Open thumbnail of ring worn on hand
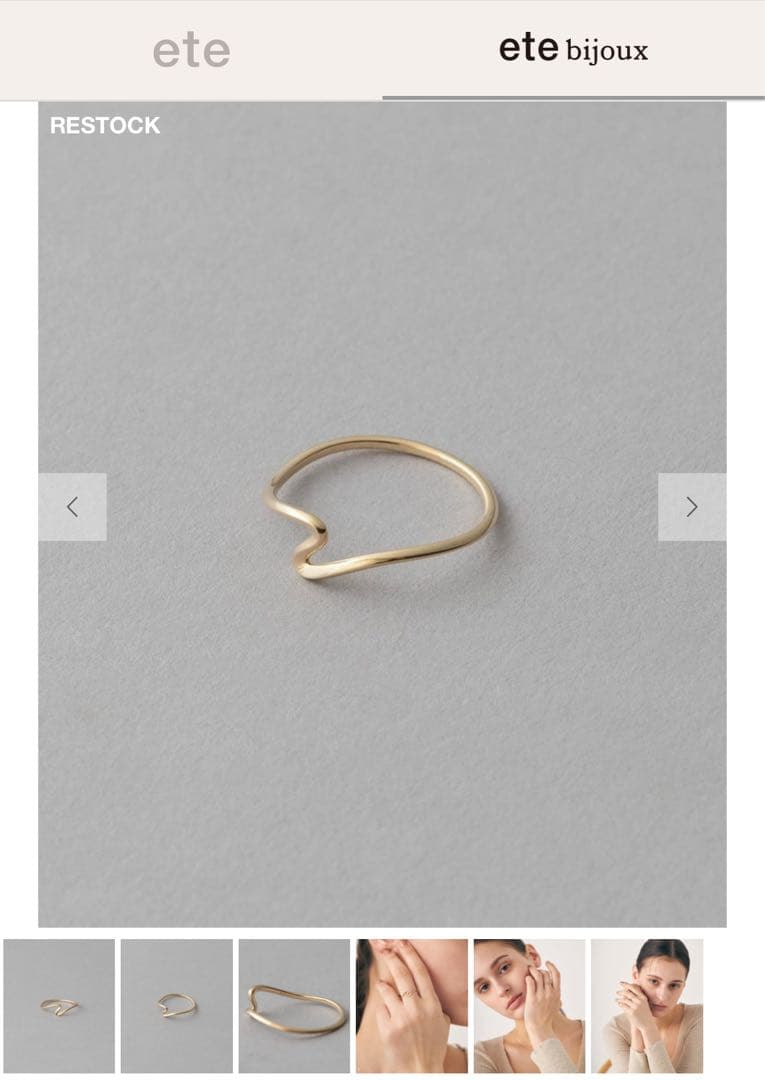 click(412, 1006)
